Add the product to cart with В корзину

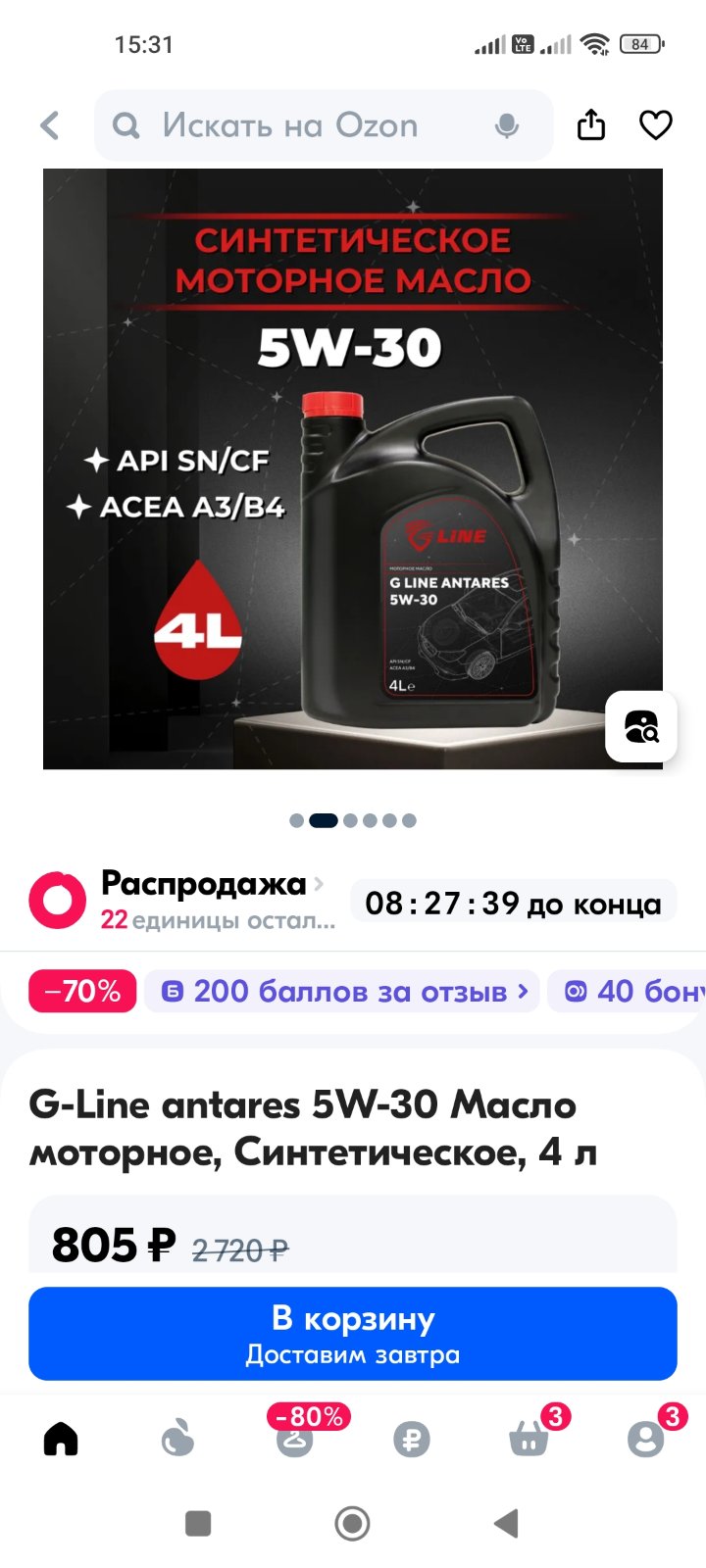[x=353, y=1334]
